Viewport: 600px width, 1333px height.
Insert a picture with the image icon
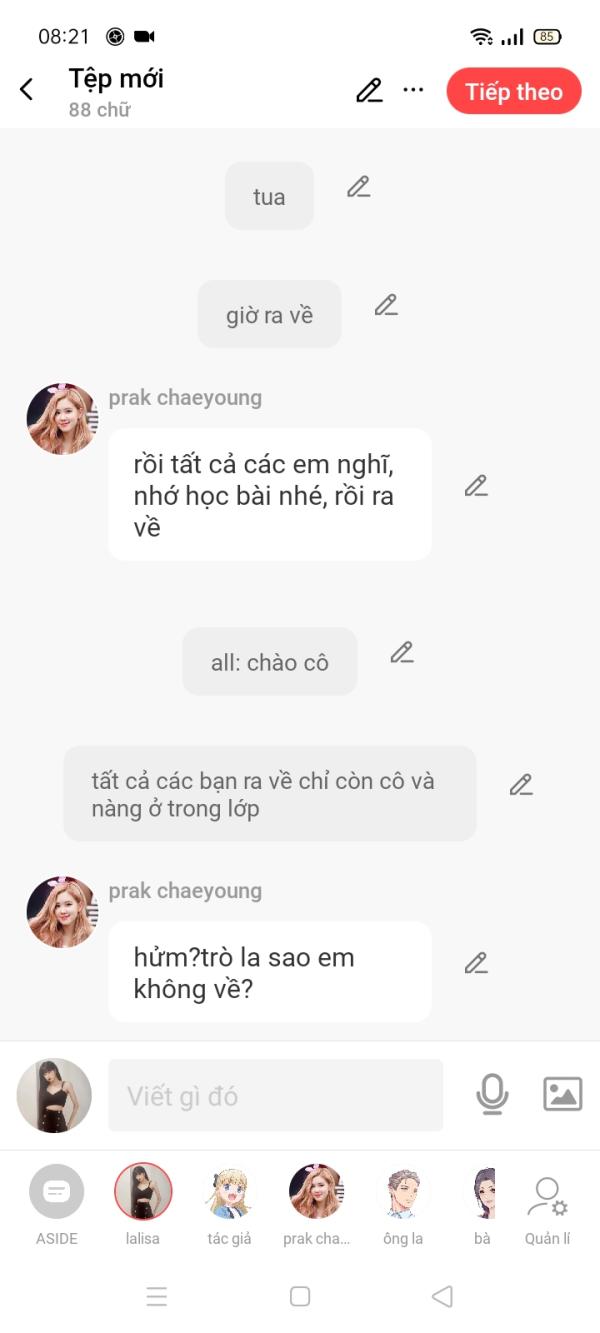click(x=562, y=1095)
